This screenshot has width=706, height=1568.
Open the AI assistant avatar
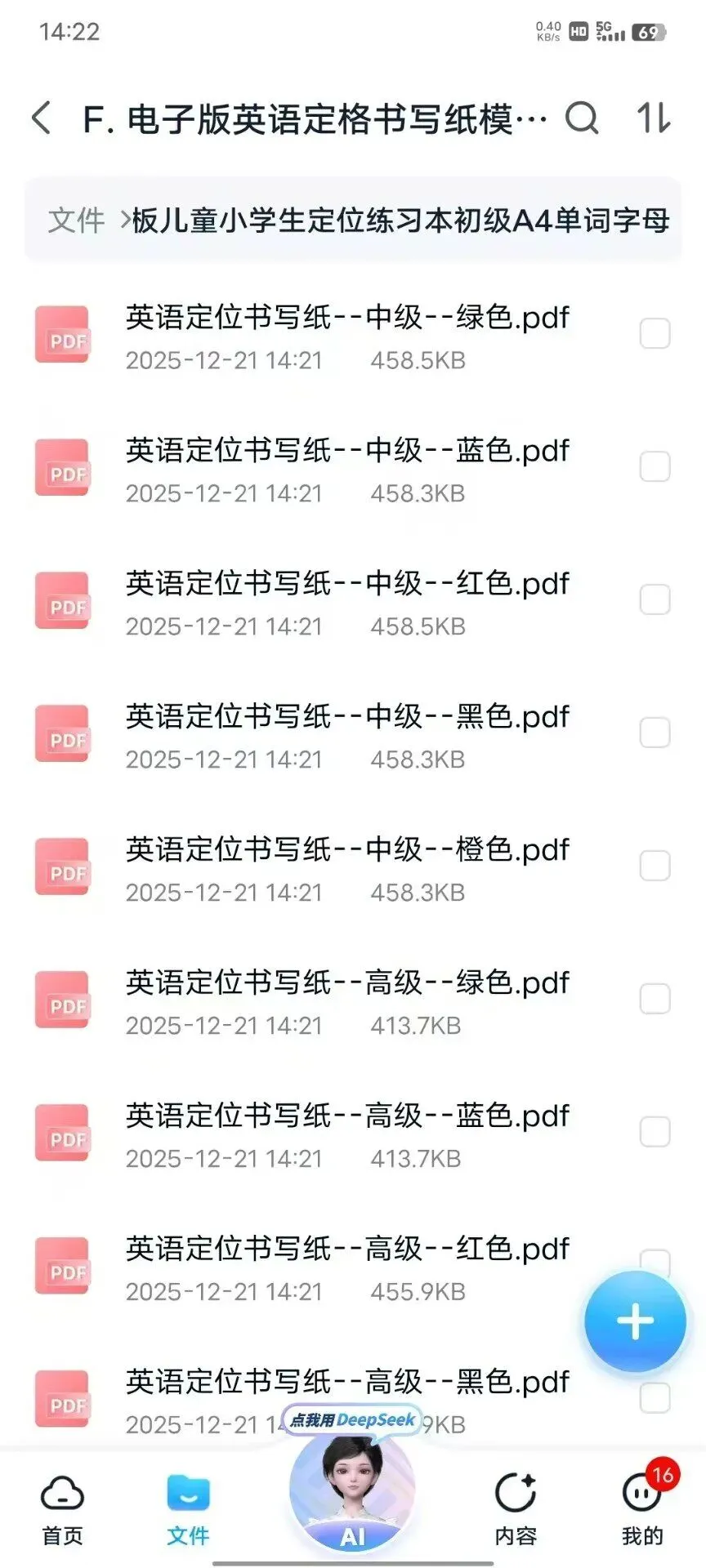(x=352, y=1493)
